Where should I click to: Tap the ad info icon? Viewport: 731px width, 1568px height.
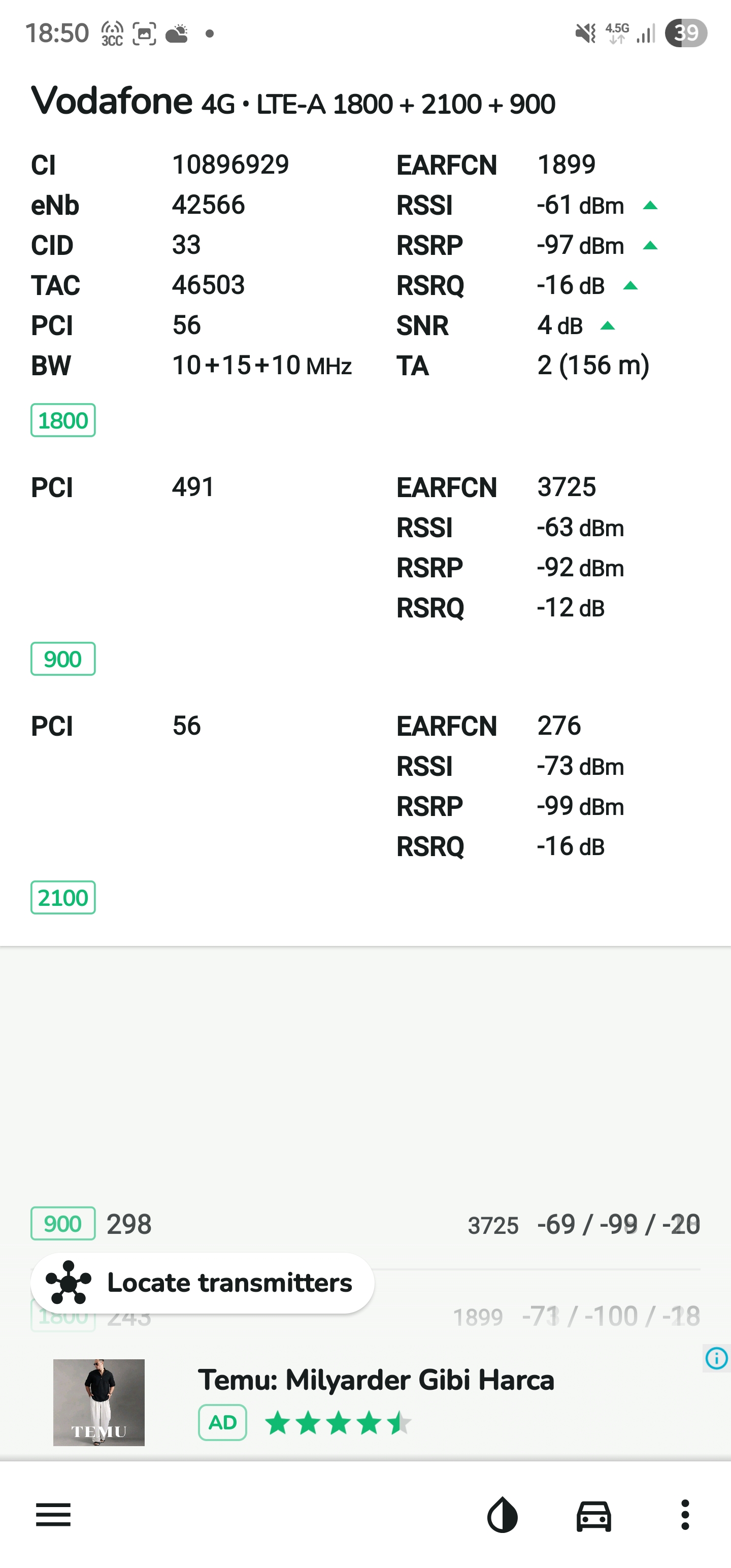tap(716, 1358)
